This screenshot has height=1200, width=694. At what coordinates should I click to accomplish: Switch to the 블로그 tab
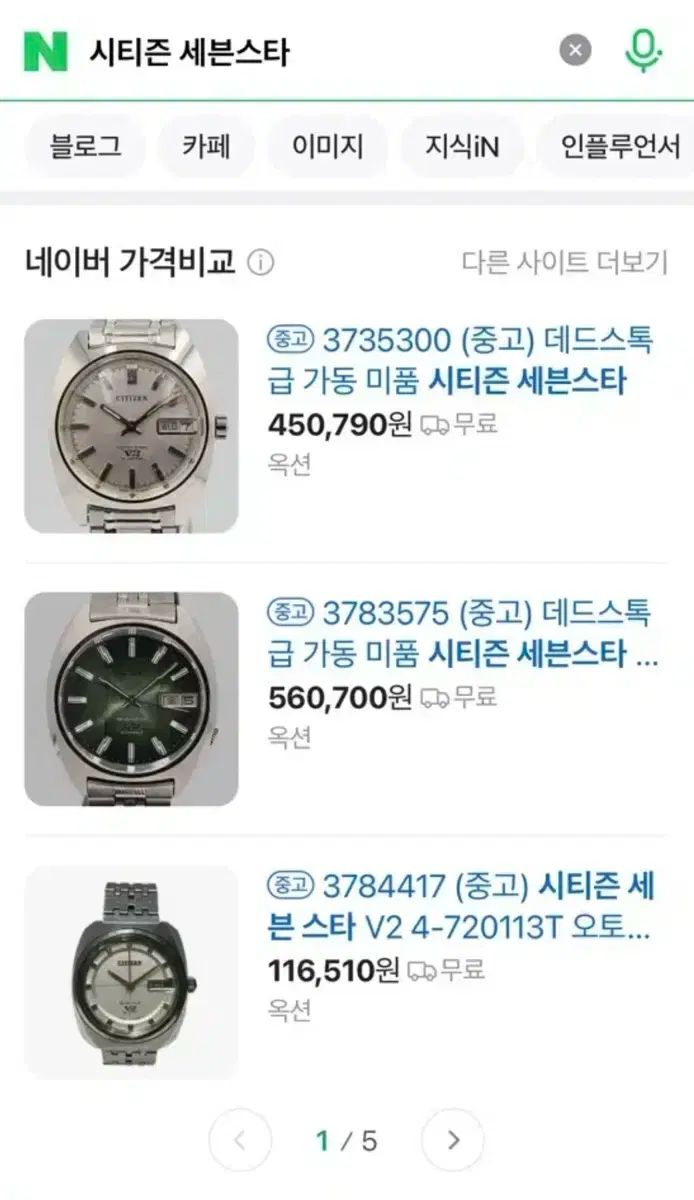(86, 147)
